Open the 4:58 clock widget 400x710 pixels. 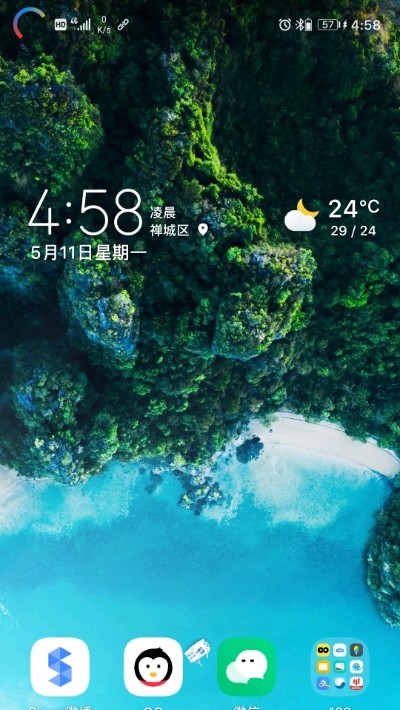coord(85,213)
